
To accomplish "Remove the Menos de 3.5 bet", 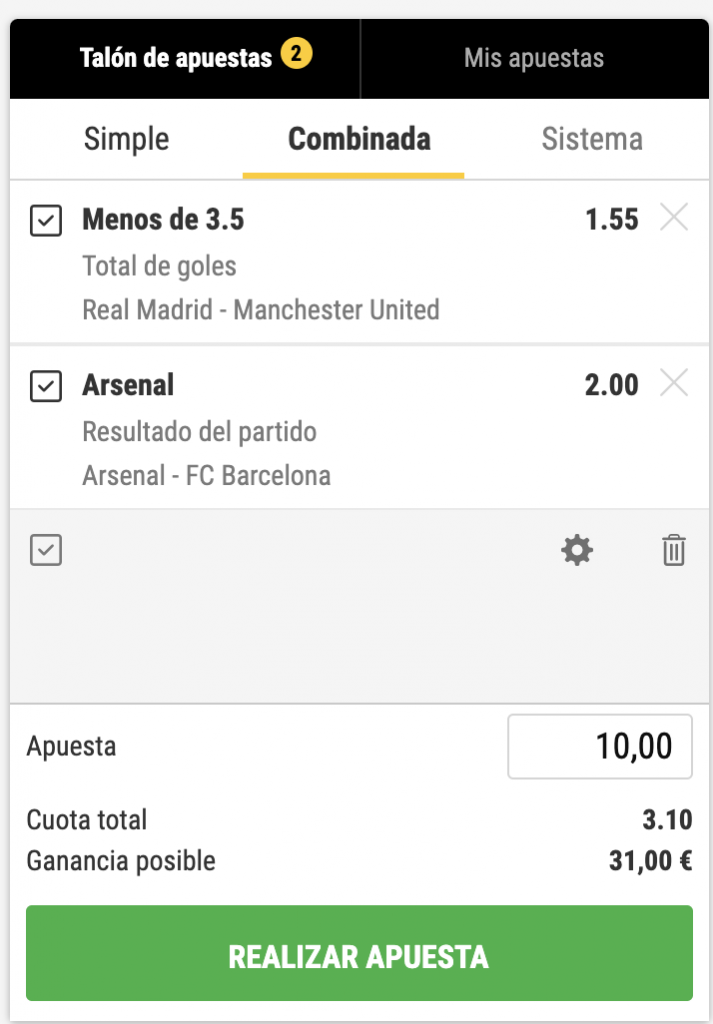I will (x=675, y=218).
